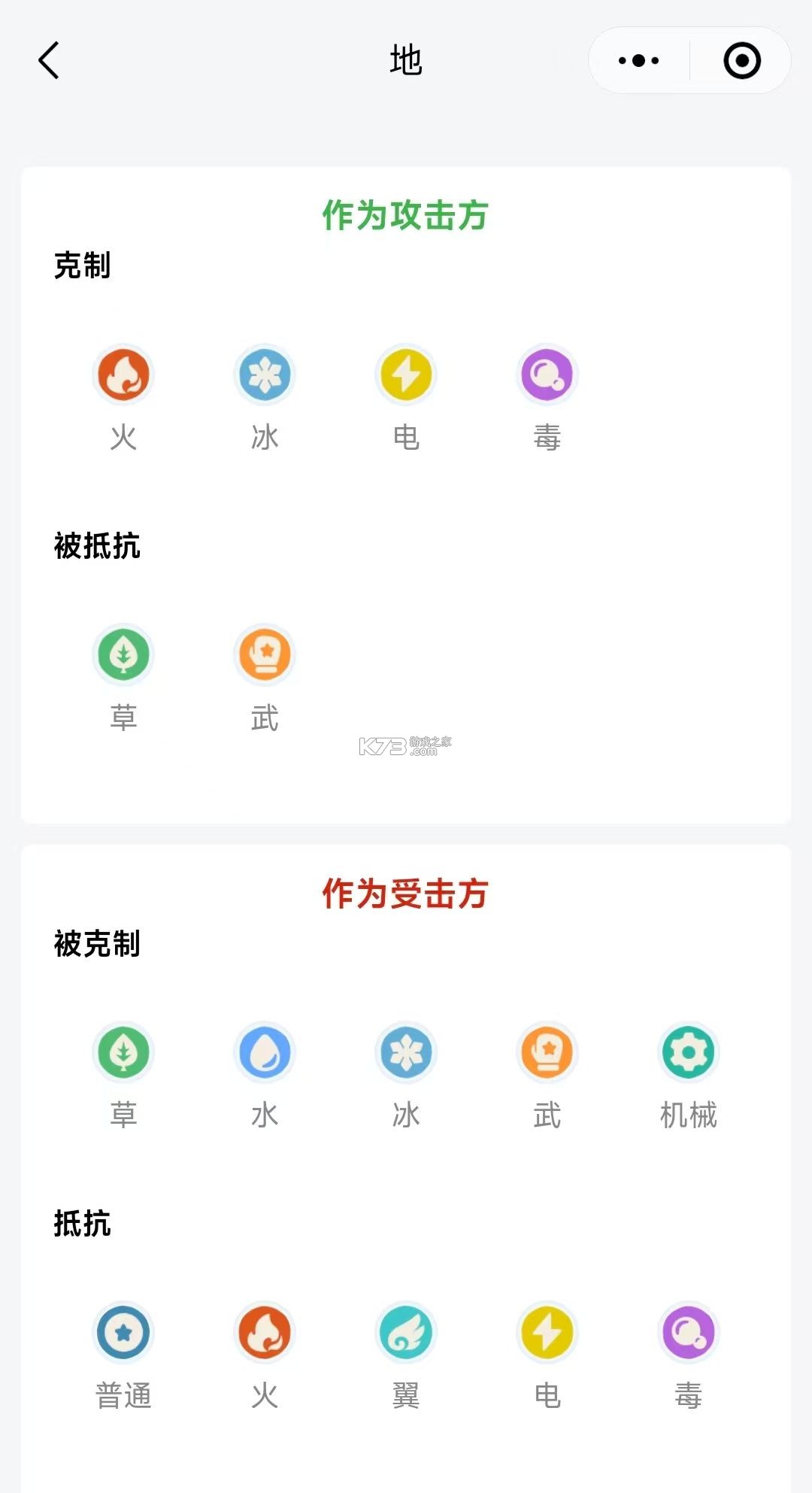This screenshot has height=1493, width=812.
Task: Select the 普通 normal star icon under 抵抗
Action: 123,1332
